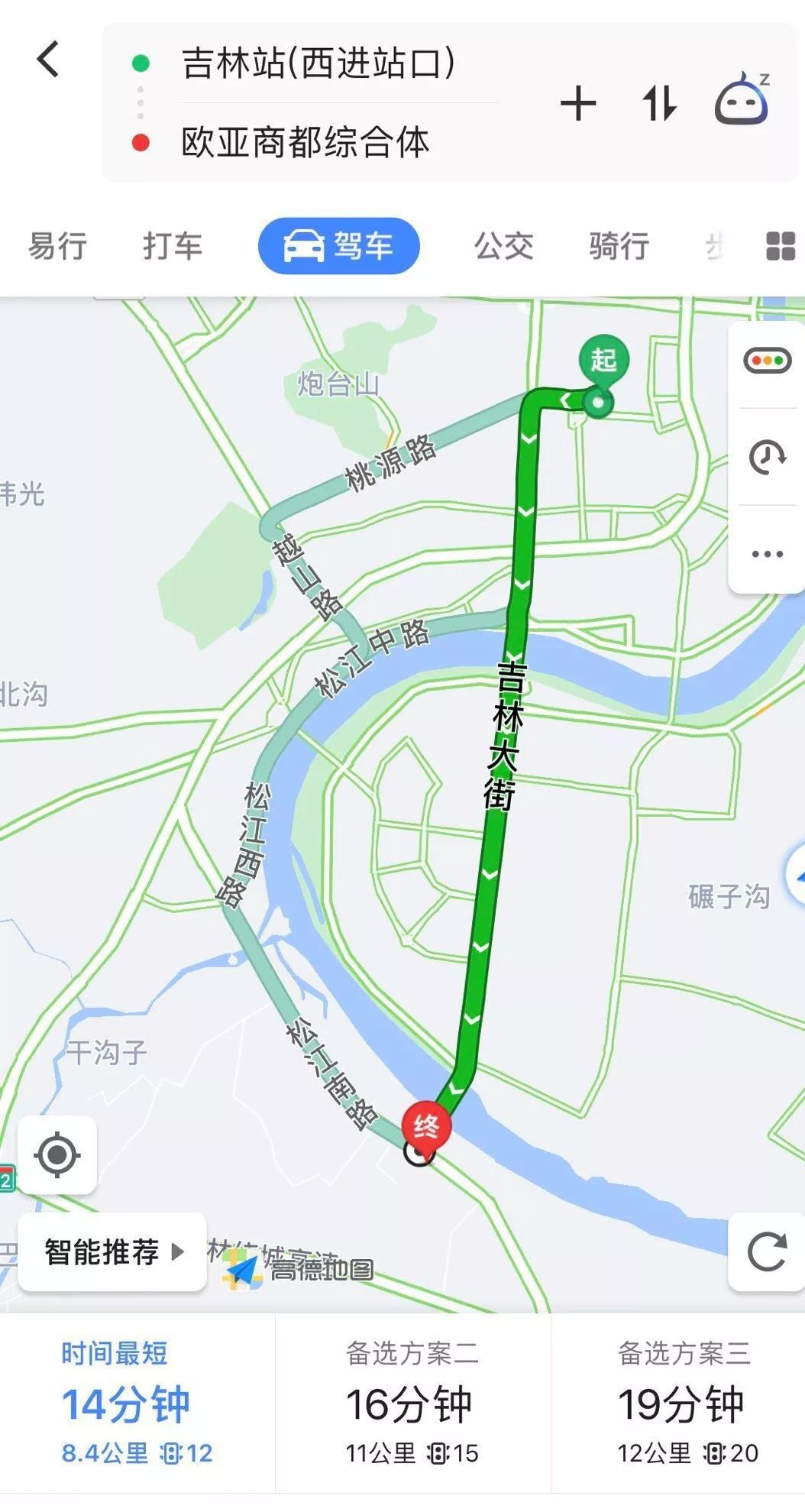Open the robot voice assistant
The width and height of the screenshot is (805, 1512).
pos(742,99)
